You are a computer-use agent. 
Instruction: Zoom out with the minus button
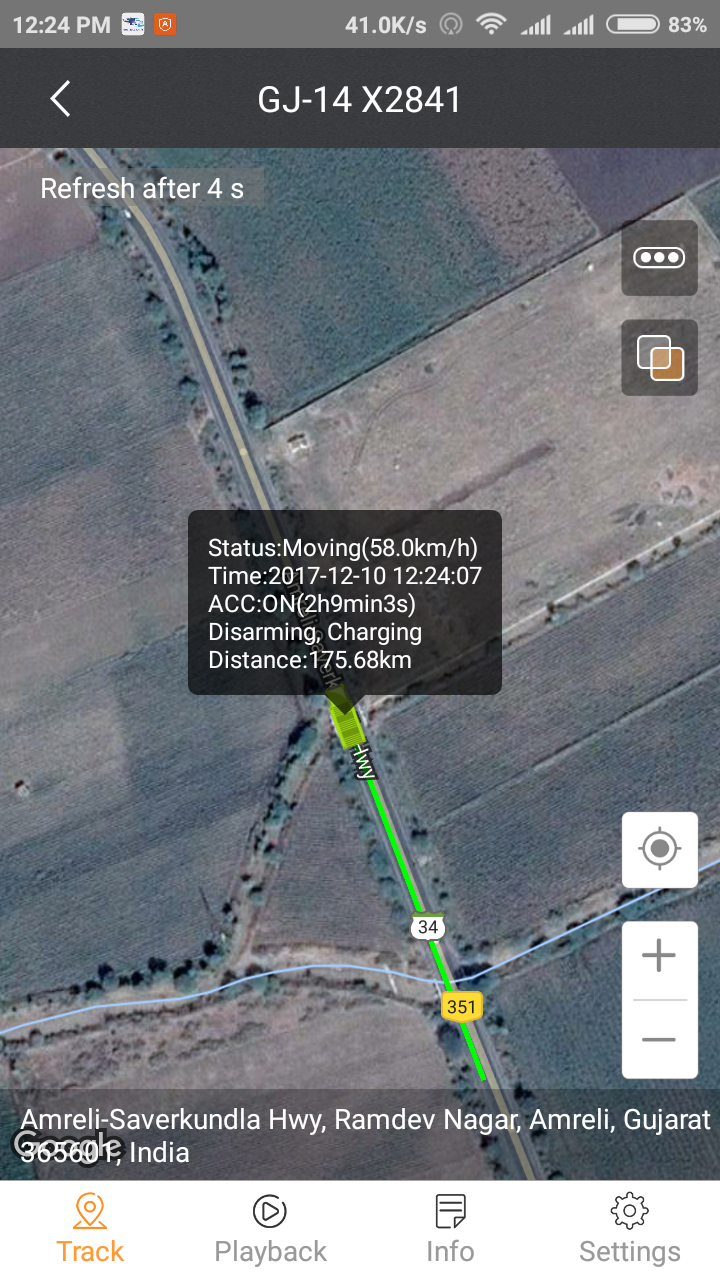[659, 1039]
